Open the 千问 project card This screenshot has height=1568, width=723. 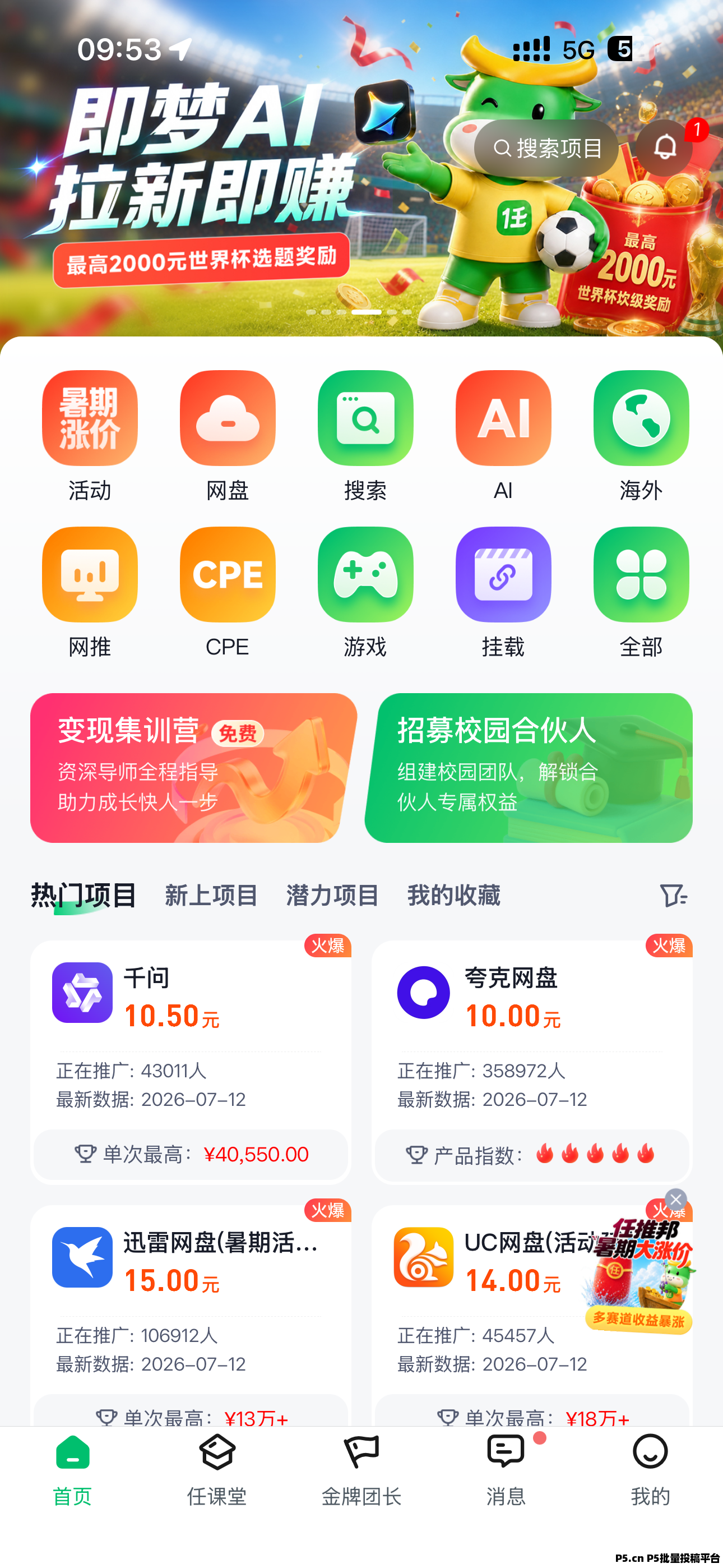click(x=191, y=1061)
